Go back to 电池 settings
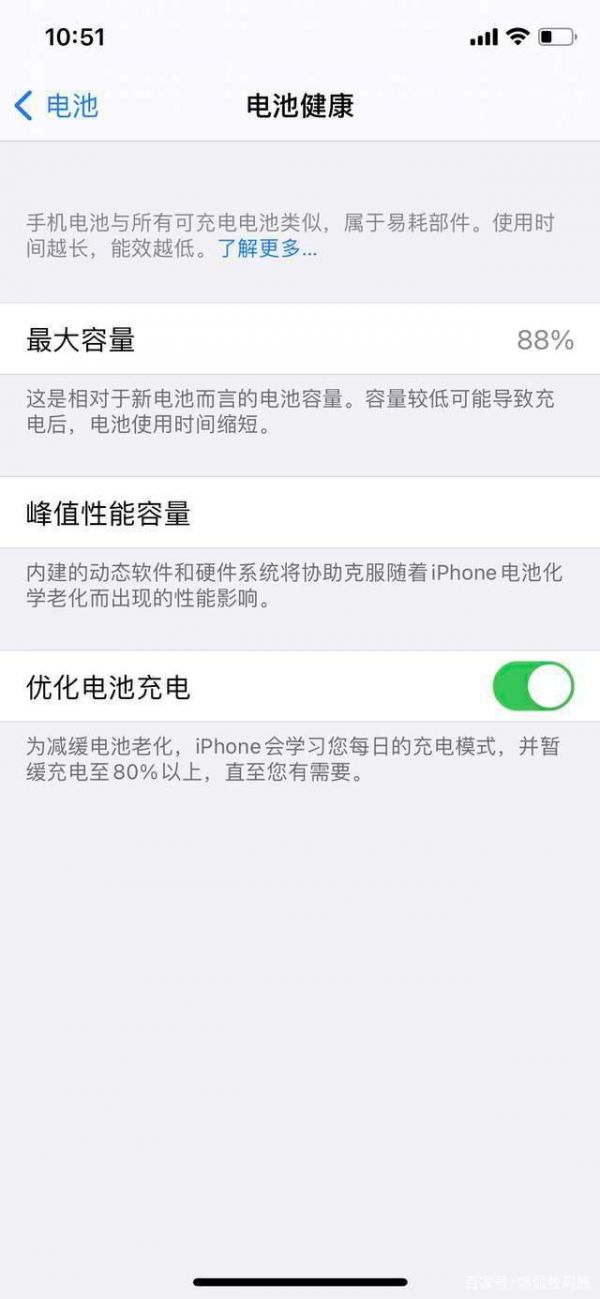The image size is (600, 1299). pos(57,106)
